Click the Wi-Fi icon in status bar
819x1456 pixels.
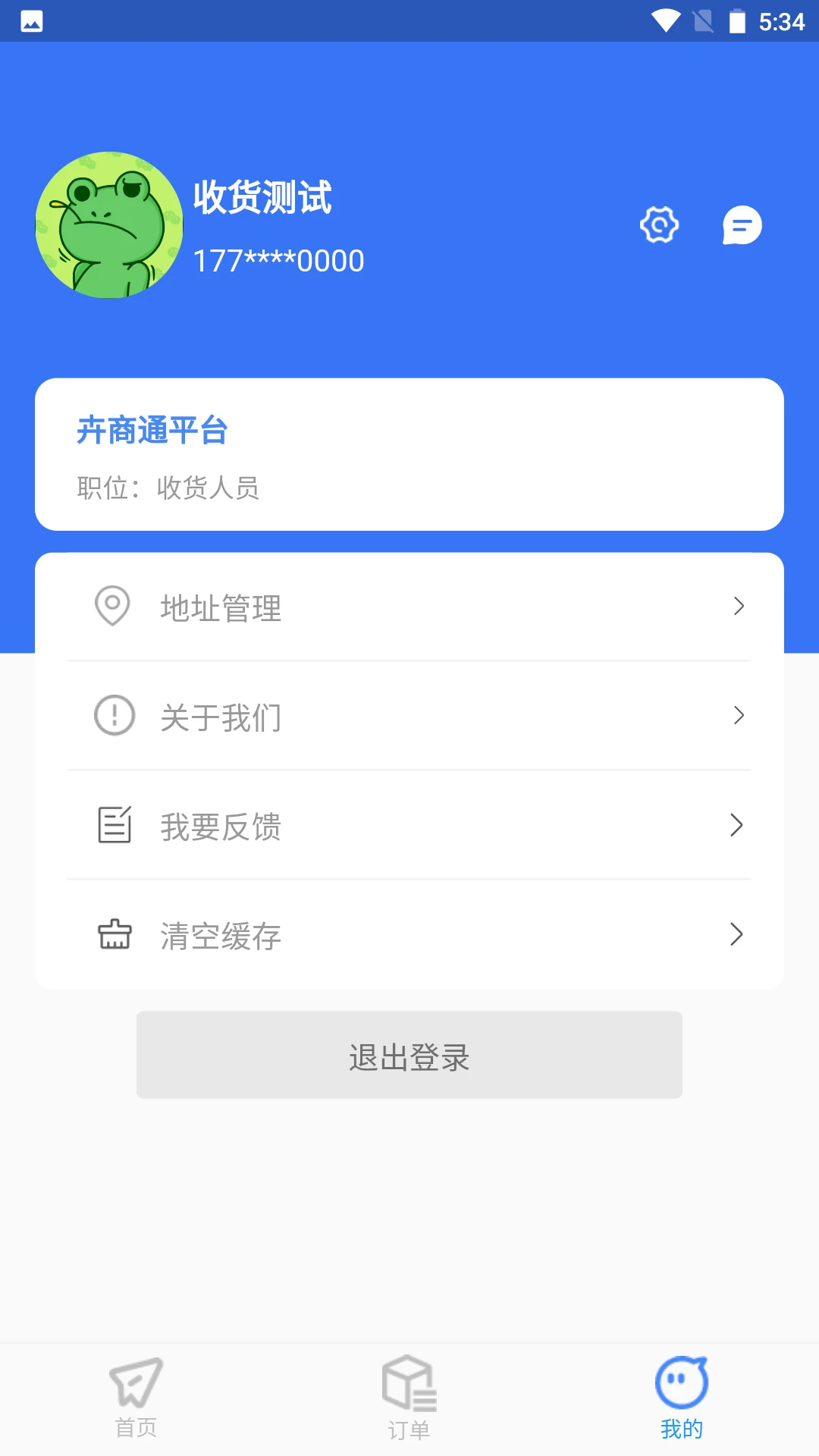click(666, 21)
